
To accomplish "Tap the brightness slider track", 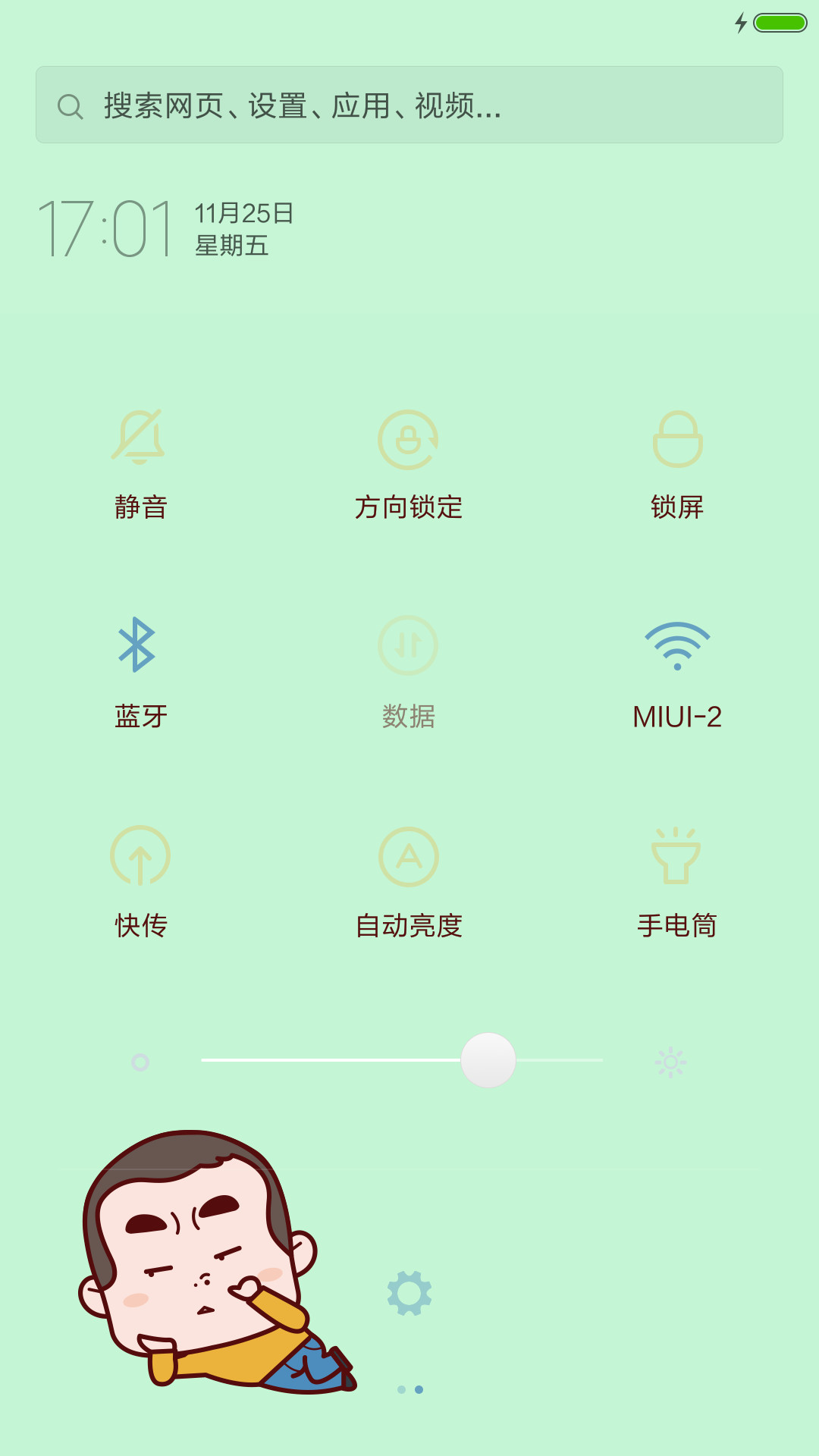I will (402, 1060).
